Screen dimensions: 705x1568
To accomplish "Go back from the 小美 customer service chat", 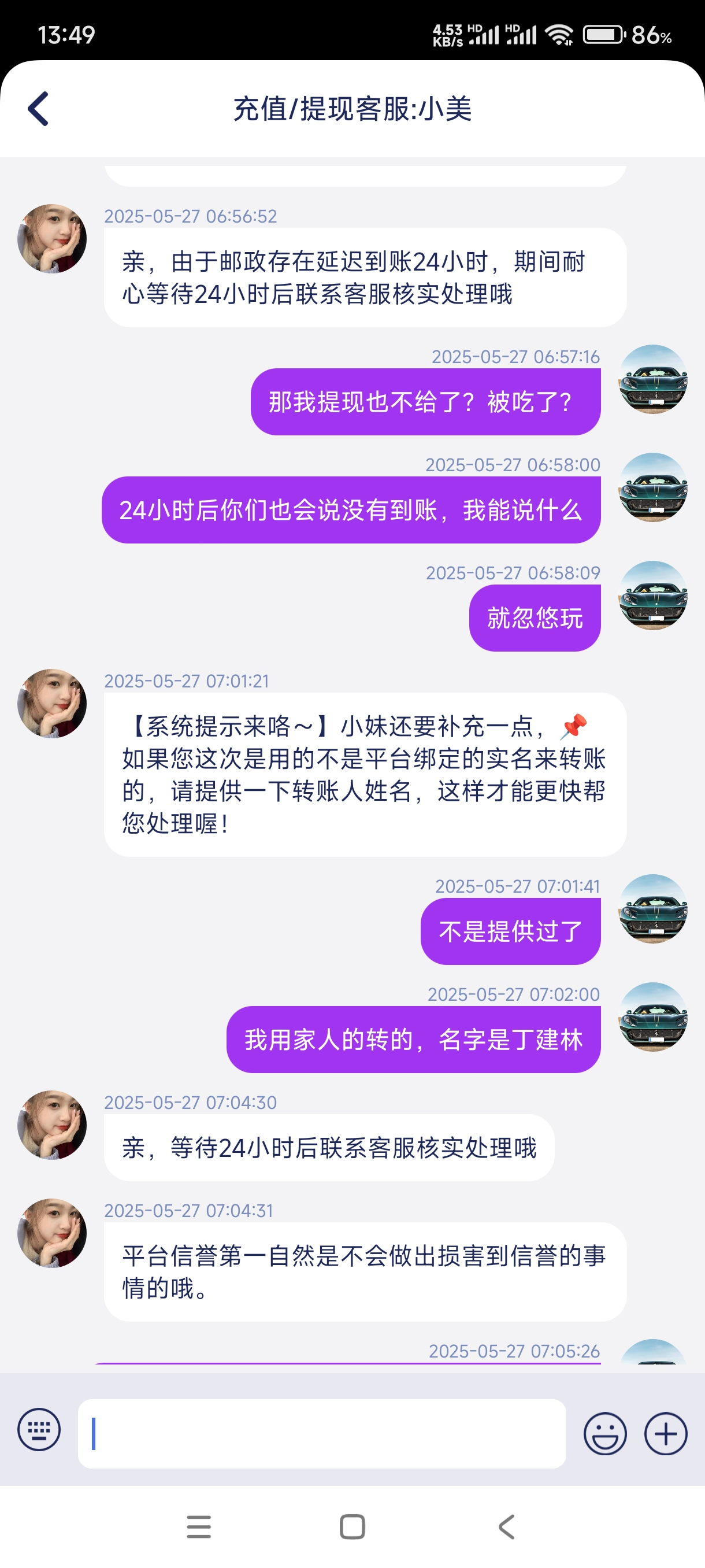I will click(x=38, y=109).
